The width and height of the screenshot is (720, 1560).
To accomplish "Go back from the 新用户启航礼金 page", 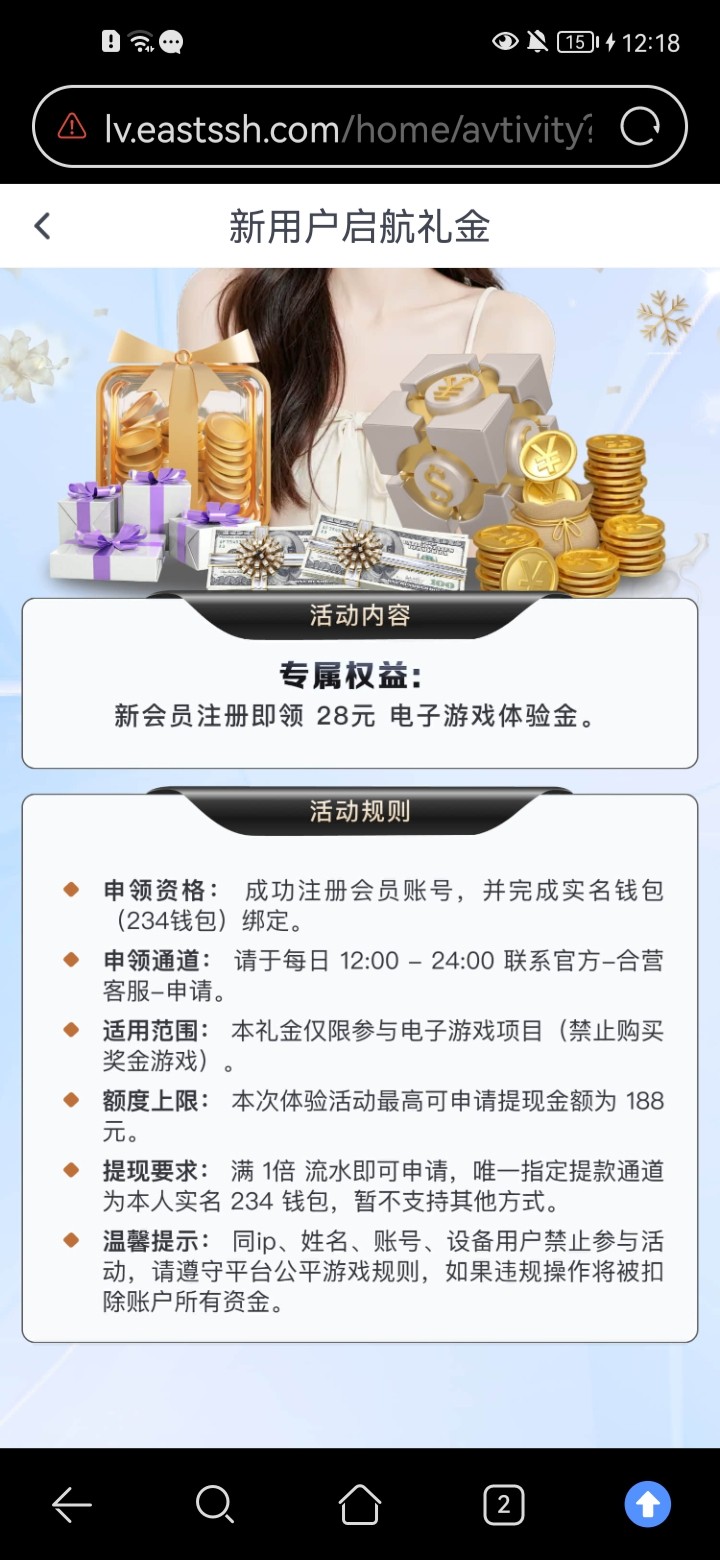I will pyautogui.click(x=42, y=226).
